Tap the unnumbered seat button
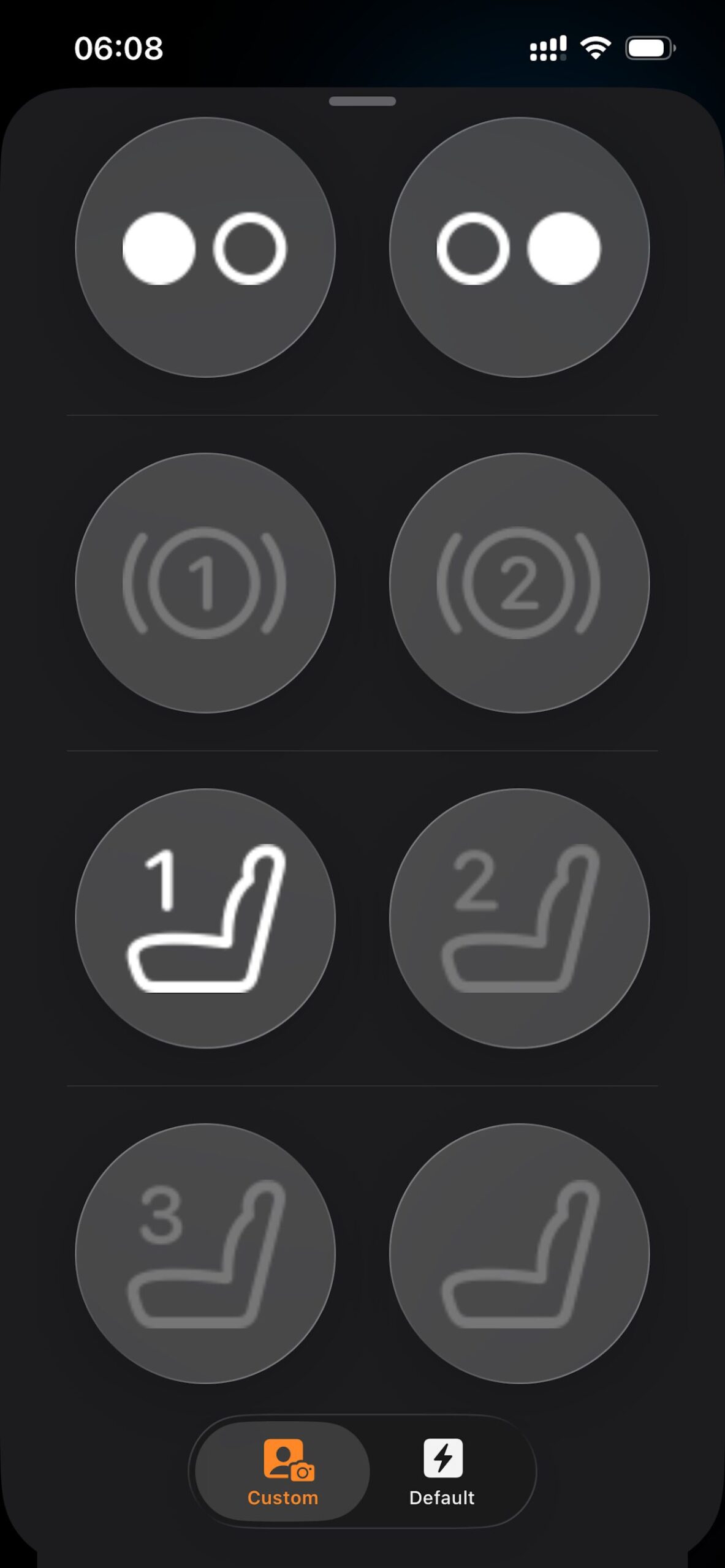 [519, 1253]
